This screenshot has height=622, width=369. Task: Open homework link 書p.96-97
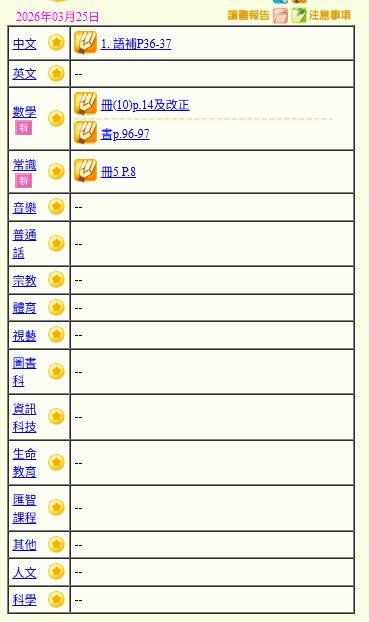[x=125, y=134]
